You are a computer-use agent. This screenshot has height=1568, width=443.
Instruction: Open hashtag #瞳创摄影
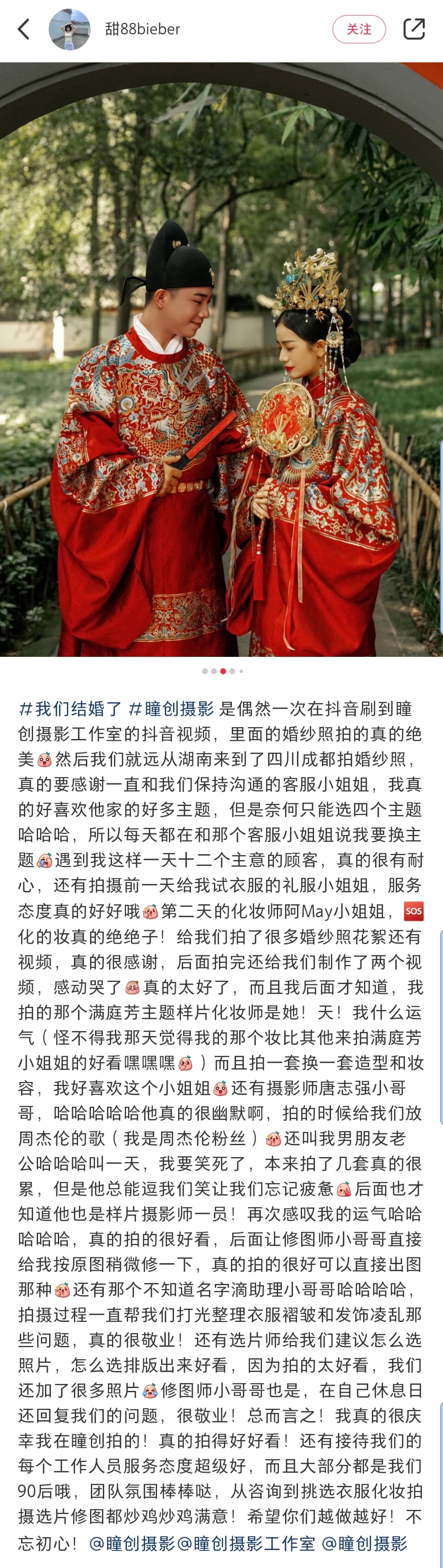[x=171, y=709]
